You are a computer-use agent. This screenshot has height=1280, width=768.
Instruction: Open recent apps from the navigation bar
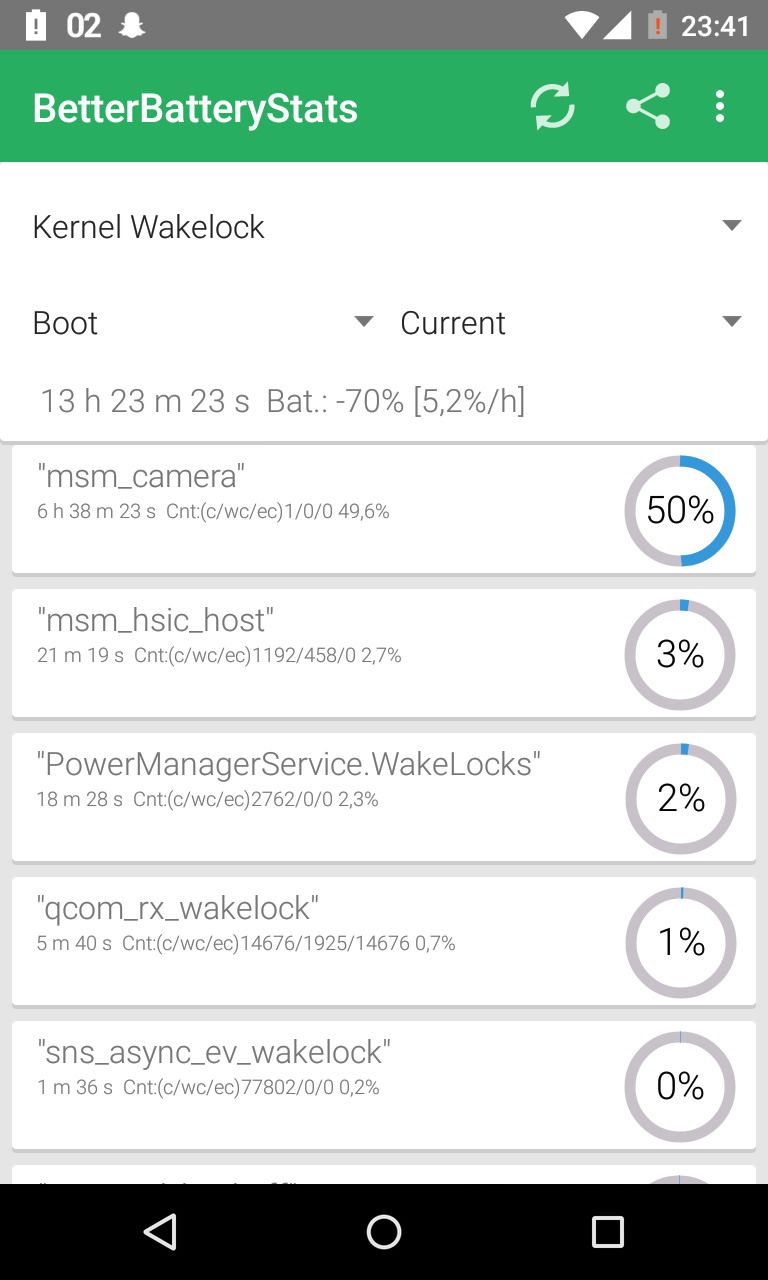607,1232
